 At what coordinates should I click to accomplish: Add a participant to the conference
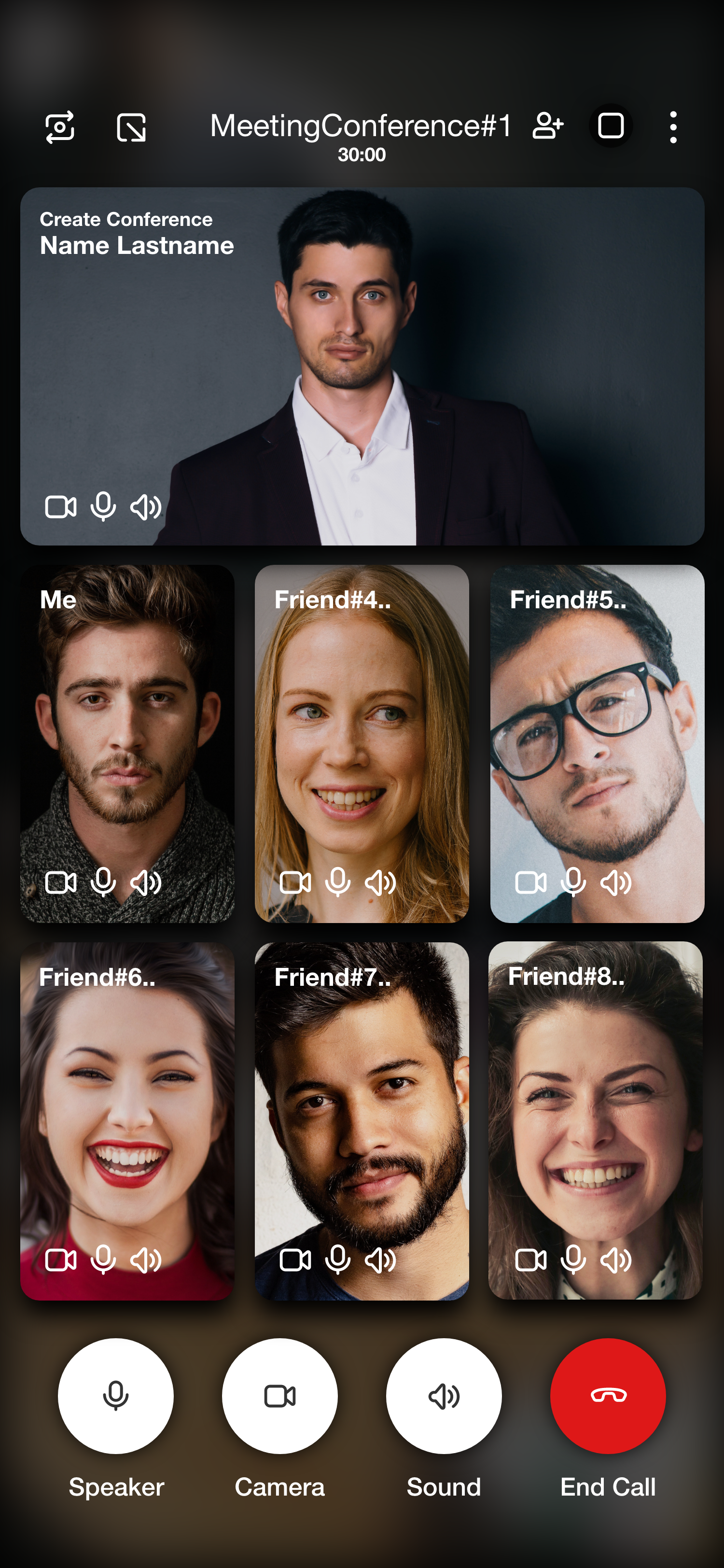point(547,126)
